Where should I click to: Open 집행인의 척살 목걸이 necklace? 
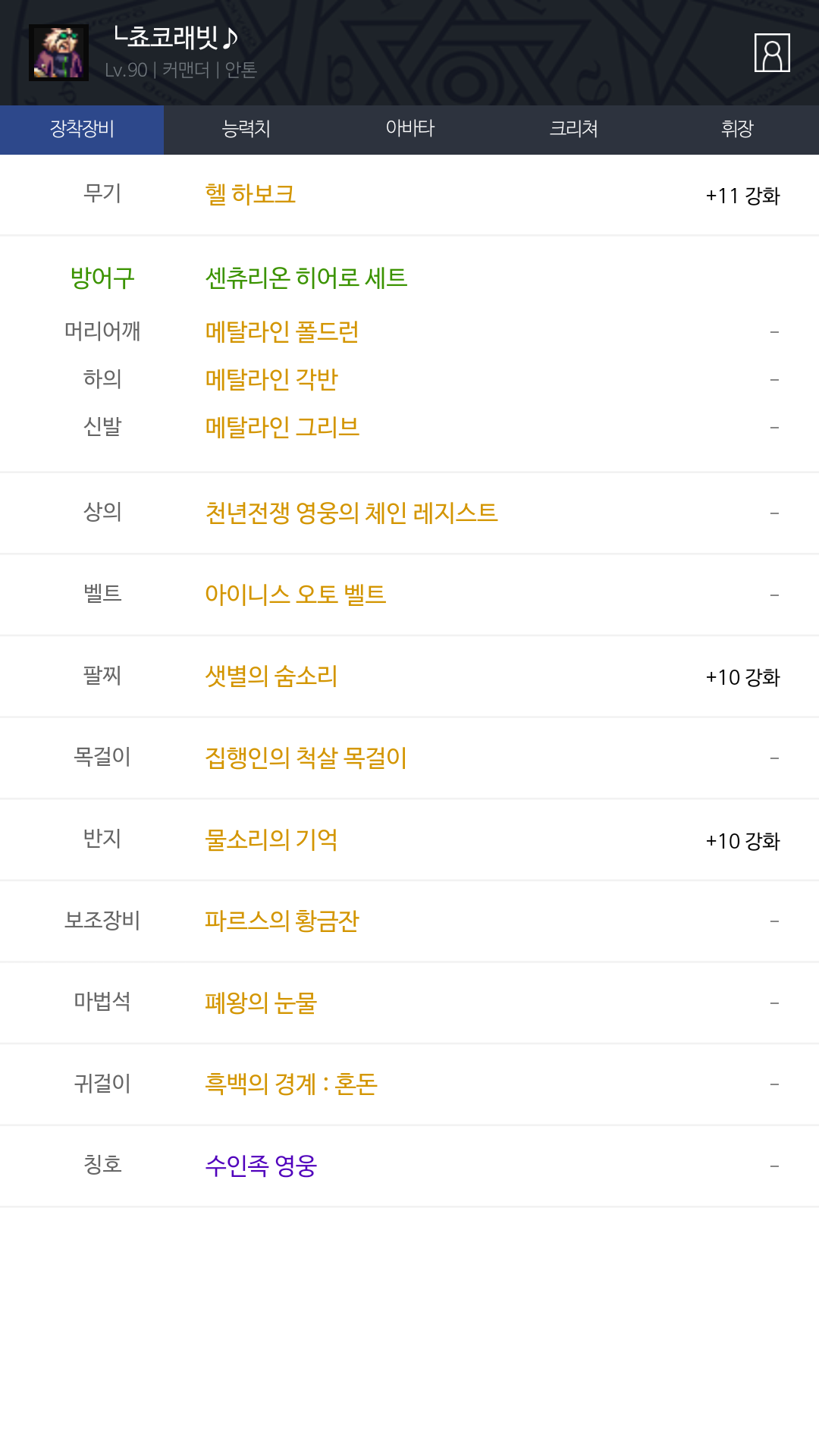306,758
